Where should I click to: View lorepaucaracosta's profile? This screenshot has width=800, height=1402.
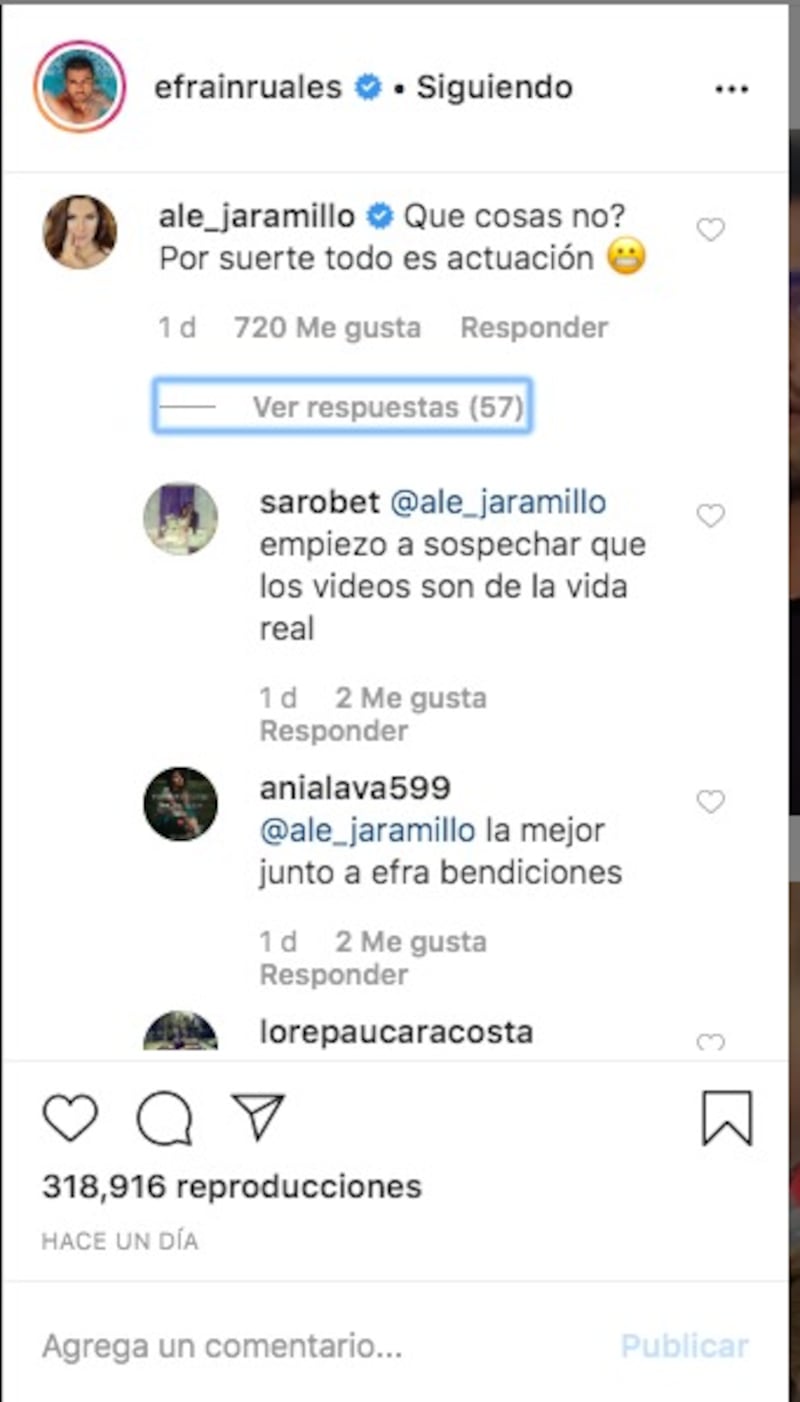(x=396, y=1032)
